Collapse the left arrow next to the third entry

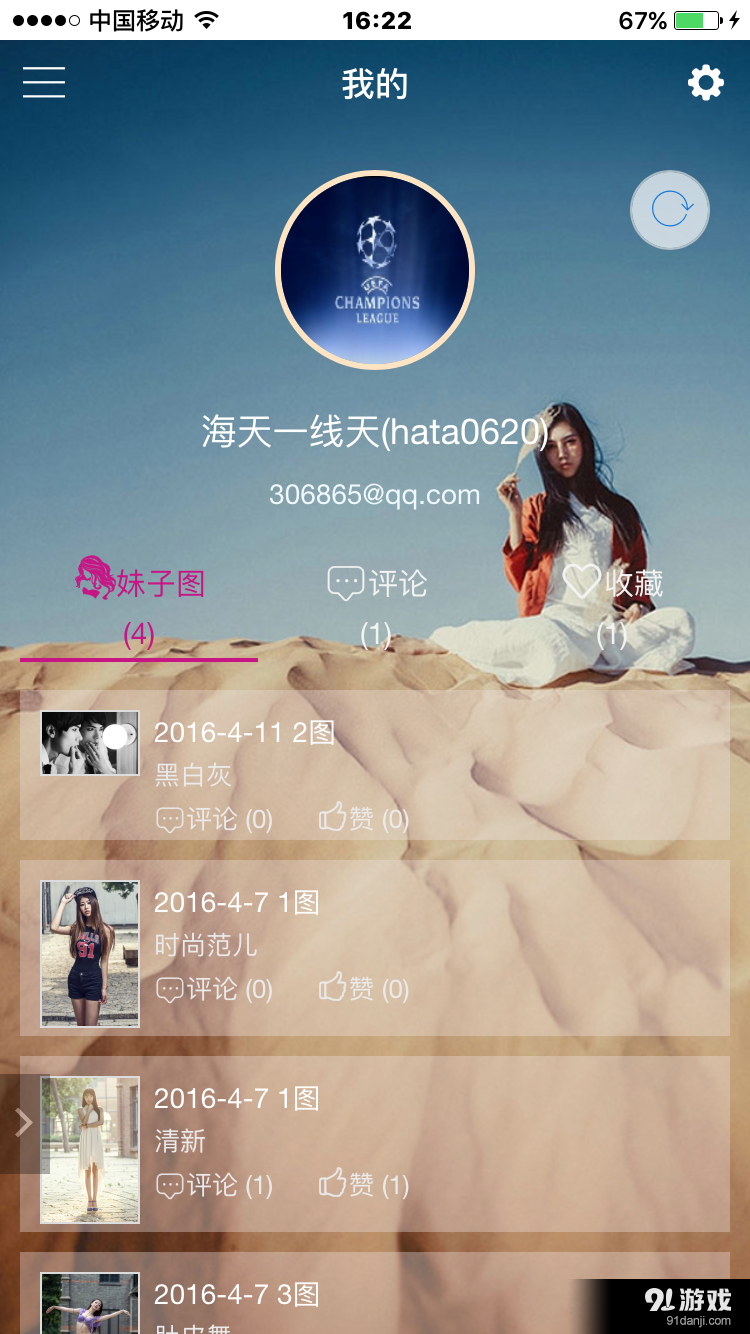[22, 1123]
